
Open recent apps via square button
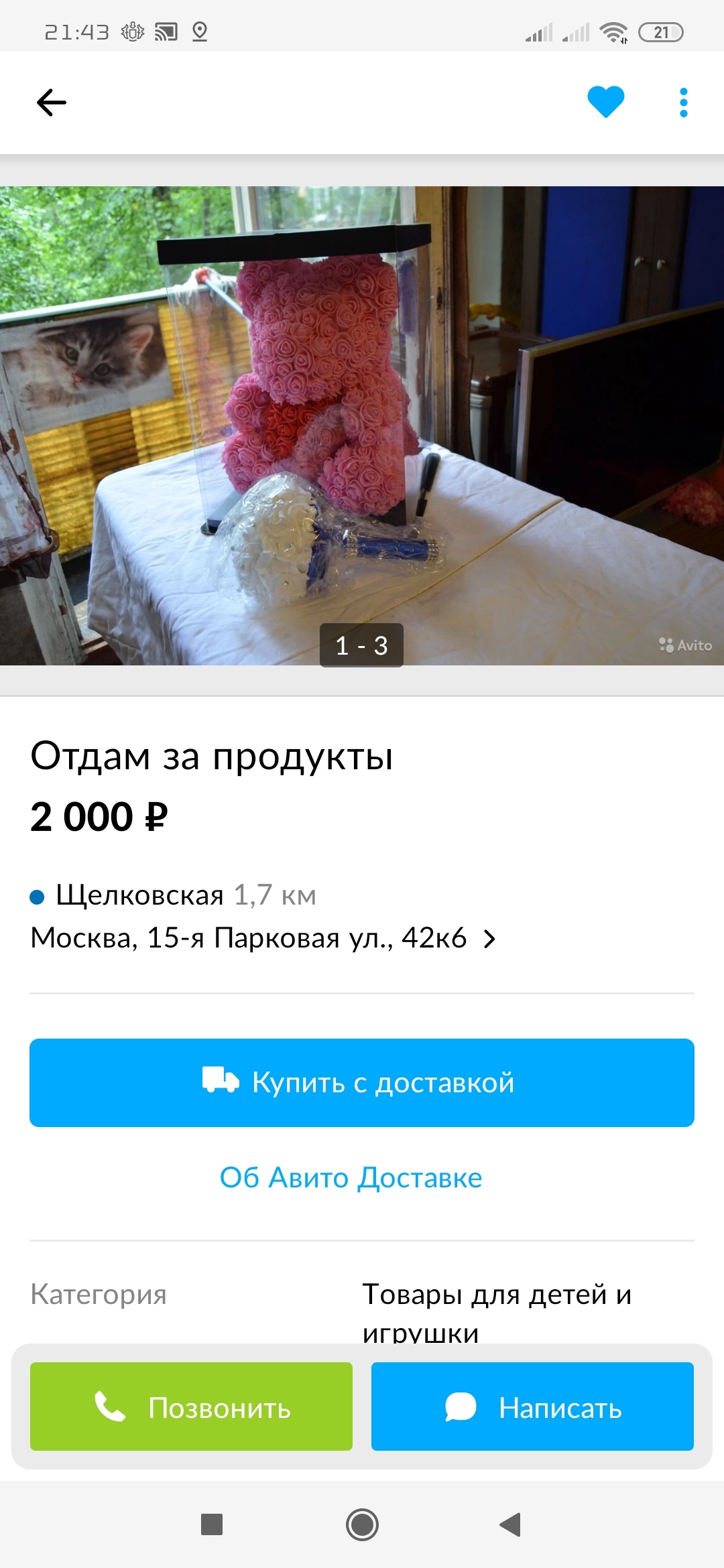pos(212,1525)
